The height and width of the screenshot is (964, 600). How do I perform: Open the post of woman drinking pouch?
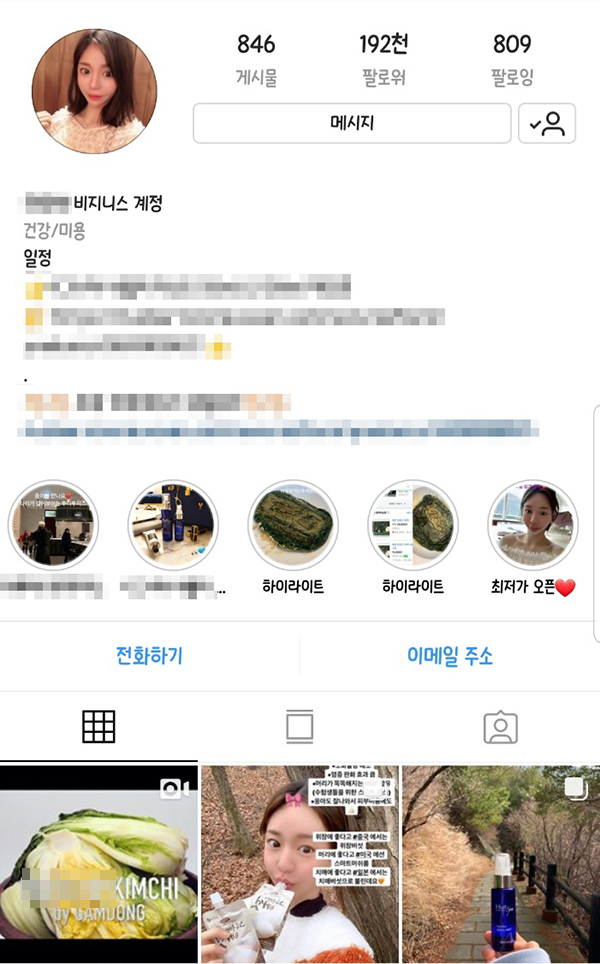(x=299, y=865)
